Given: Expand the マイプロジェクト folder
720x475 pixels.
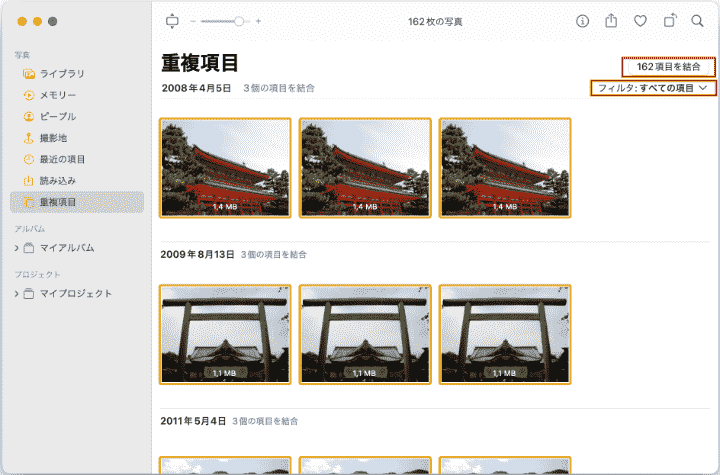Looking at the screenshot, I should (16, 293).
